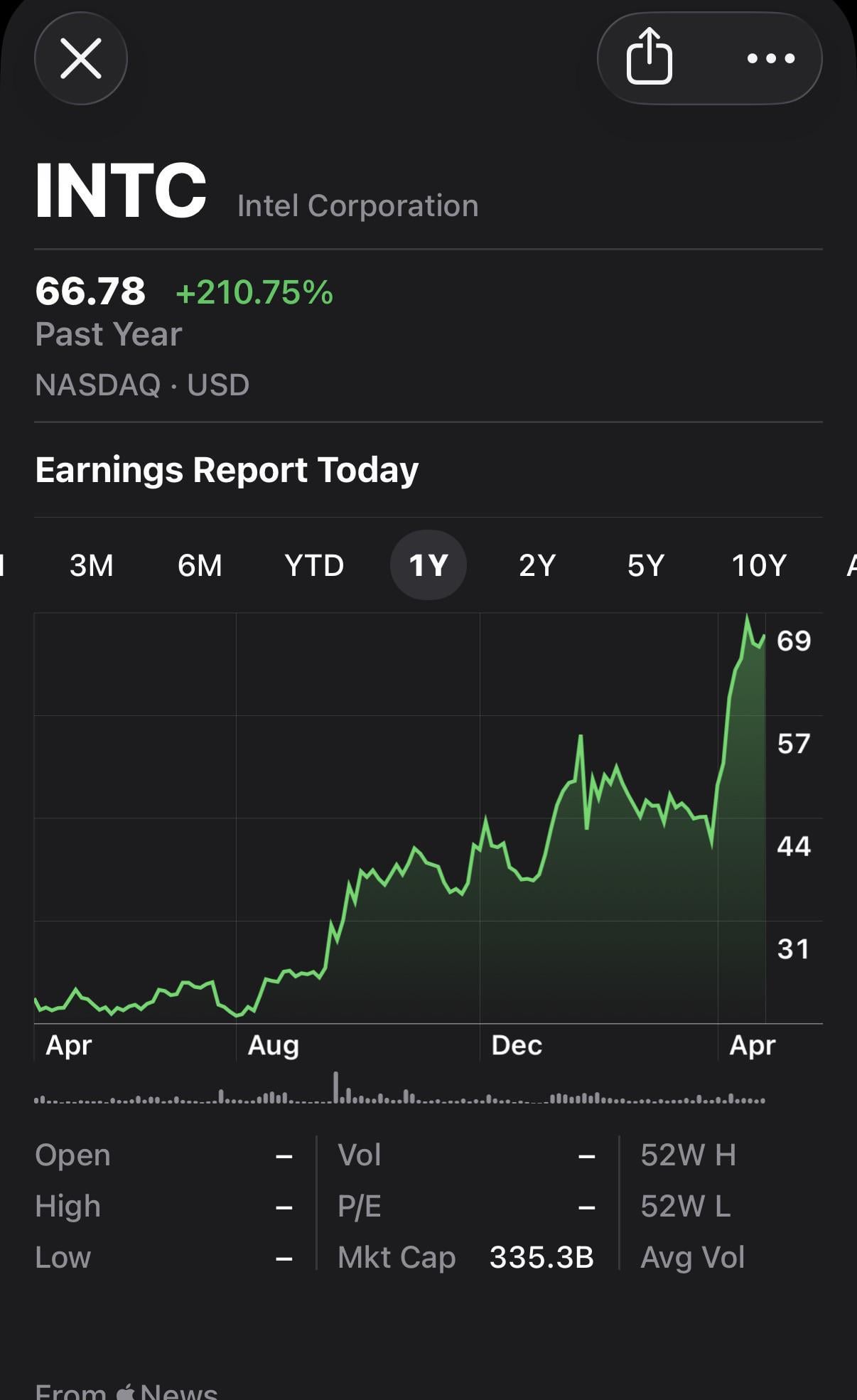Close the INTC stock detail view
Screen dimensions: 857x1400
point(81,58)
